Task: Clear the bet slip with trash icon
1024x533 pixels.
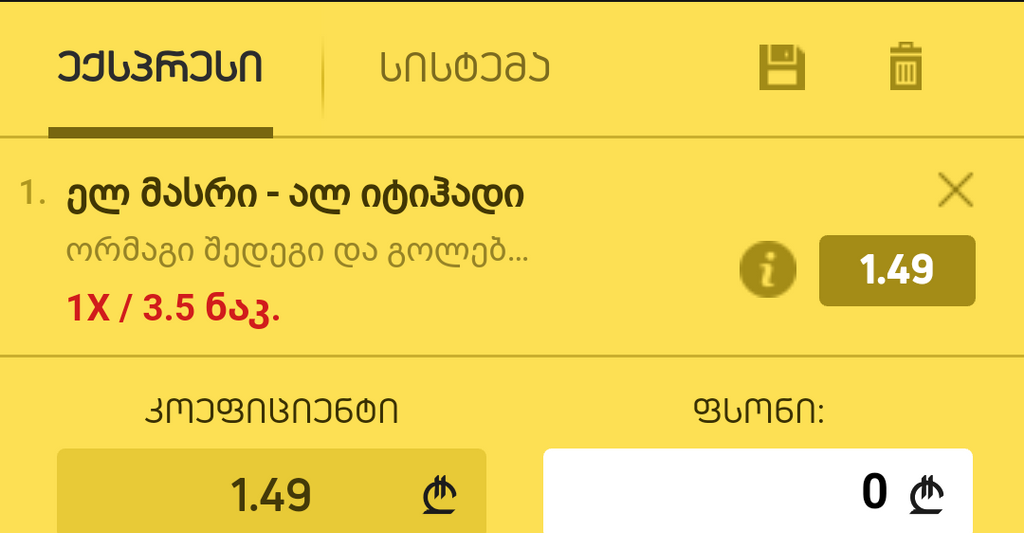Action: 905,67
